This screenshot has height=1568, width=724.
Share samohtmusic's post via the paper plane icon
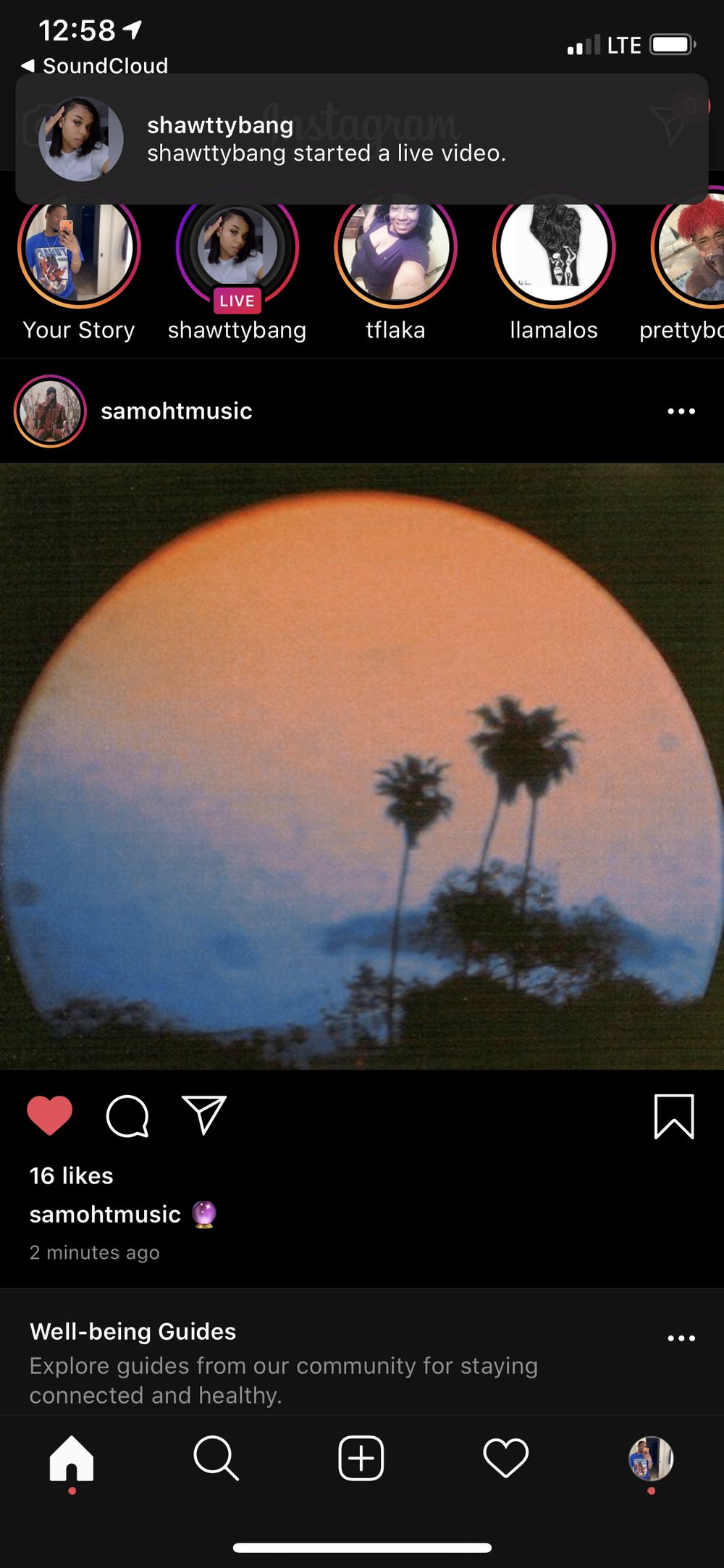[x=204, y=1115]
